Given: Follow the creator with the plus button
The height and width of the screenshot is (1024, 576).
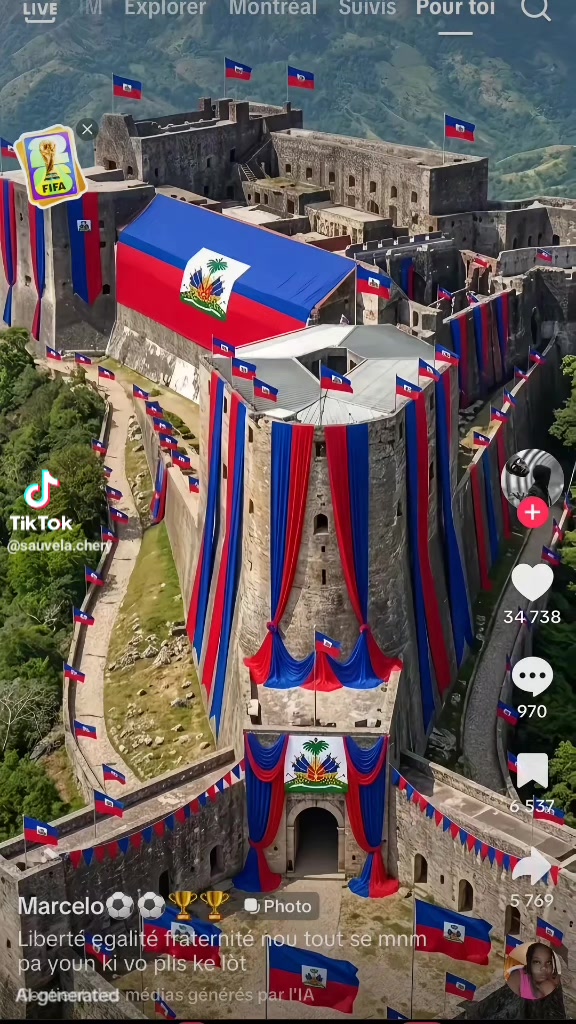Looking at the screenshot, I should (x=532, y=513).
